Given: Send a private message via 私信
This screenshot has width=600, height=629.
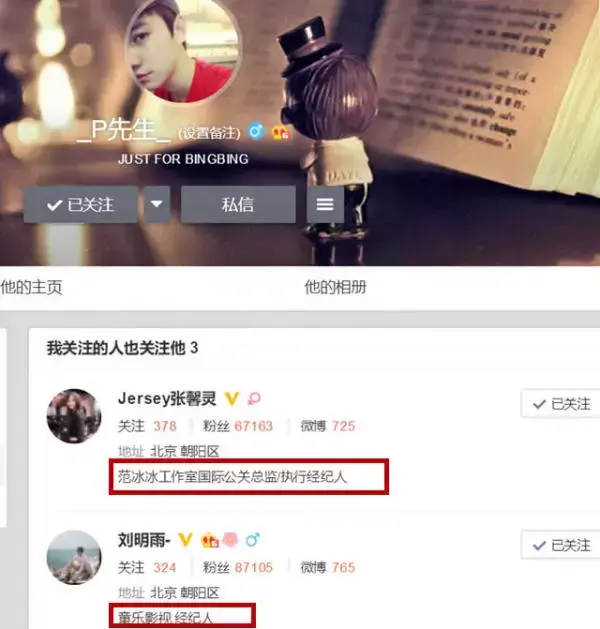Looking at the screenshot, I should [238, 205].
